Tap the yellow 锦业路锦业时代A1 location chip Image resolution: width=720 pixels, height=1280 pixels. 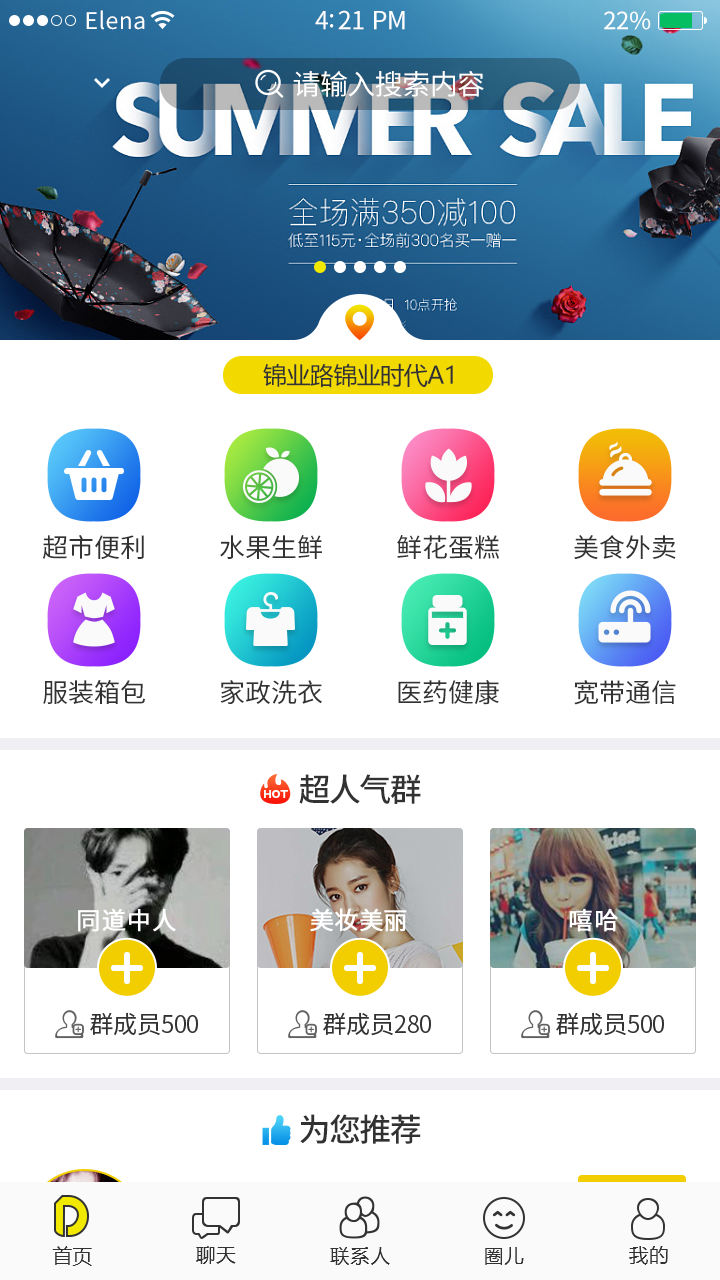(x=358, y=374)
